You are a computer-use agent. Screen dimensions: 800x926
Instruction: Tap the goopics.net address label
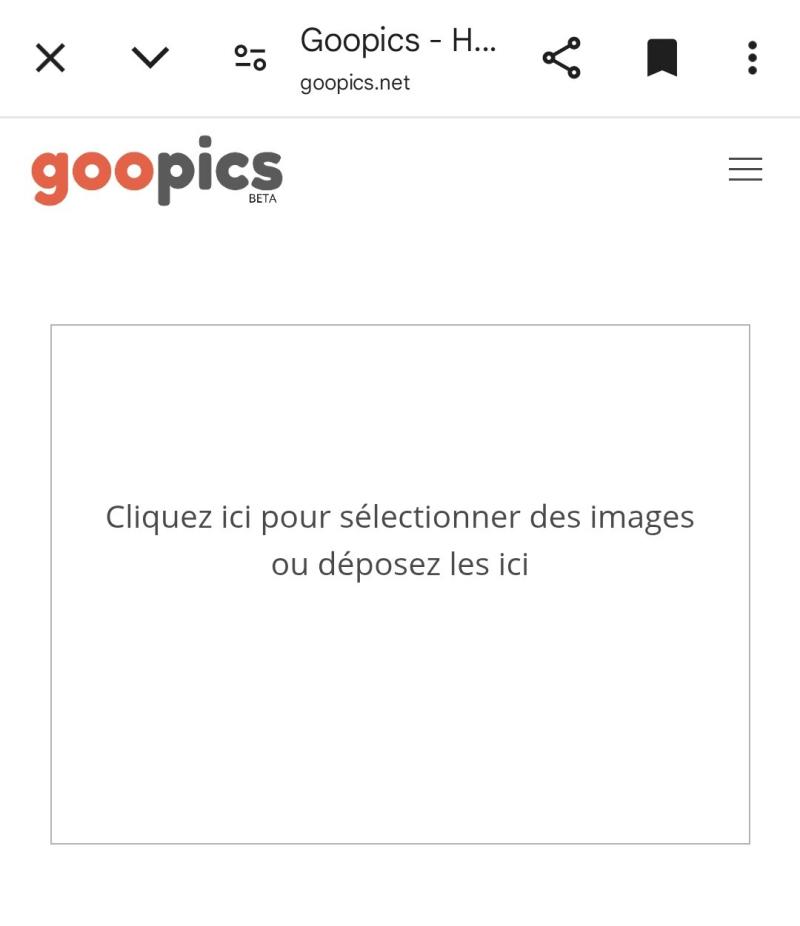coord(354,83)
